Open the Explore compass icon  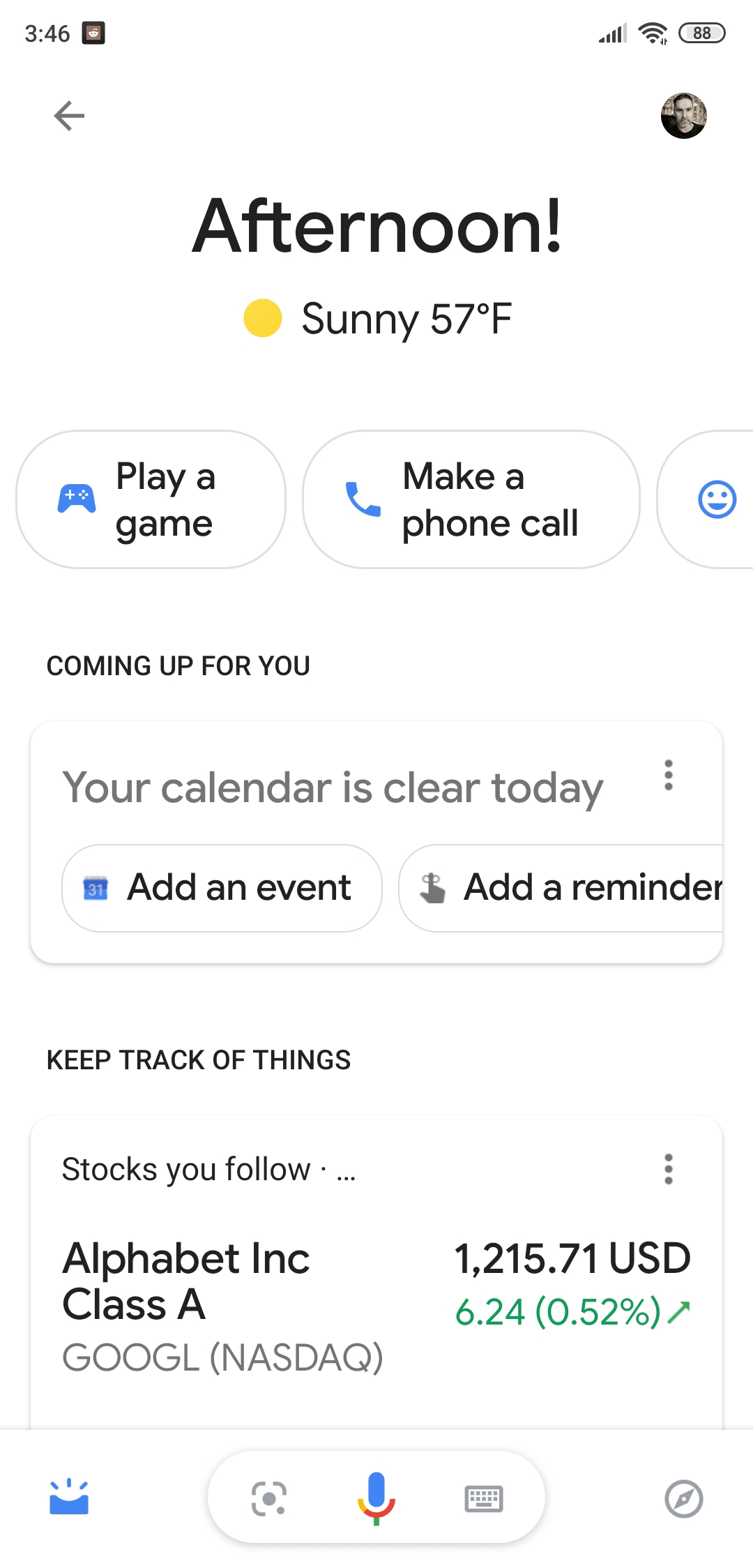[683, 1498]
